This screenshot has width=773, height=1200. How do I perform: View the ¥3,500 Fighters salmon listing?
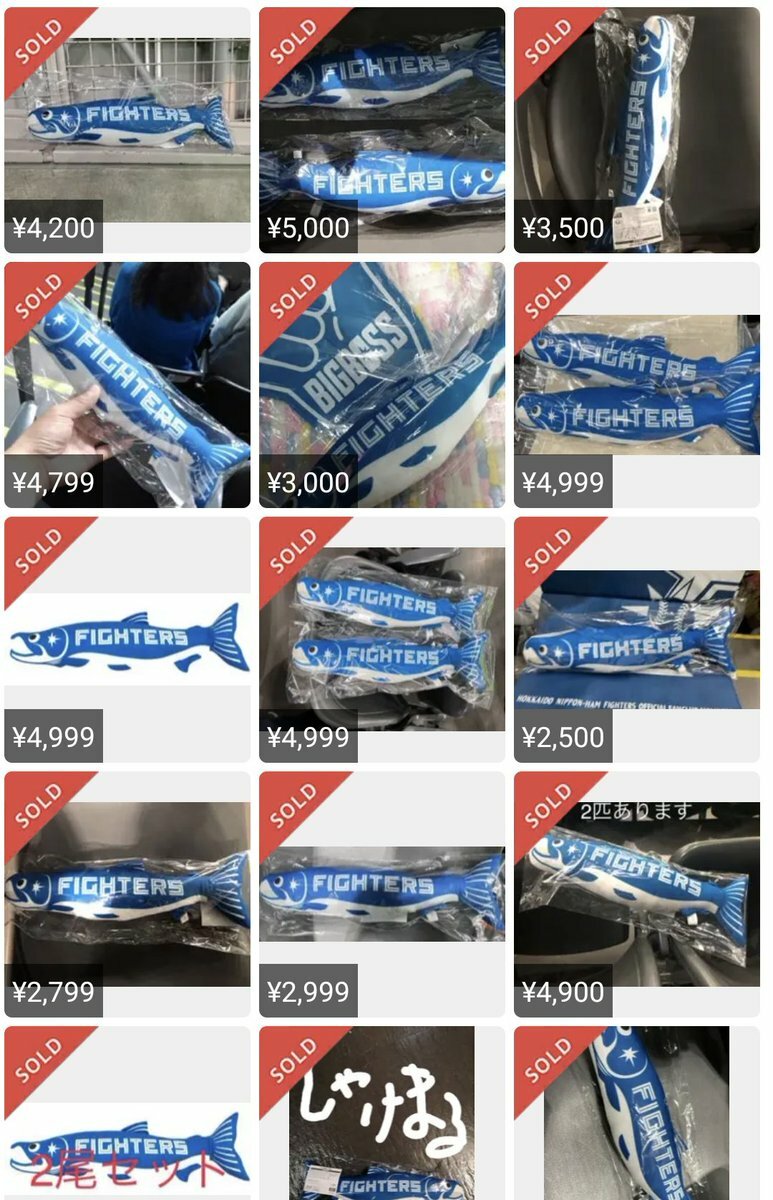point(637,130)
